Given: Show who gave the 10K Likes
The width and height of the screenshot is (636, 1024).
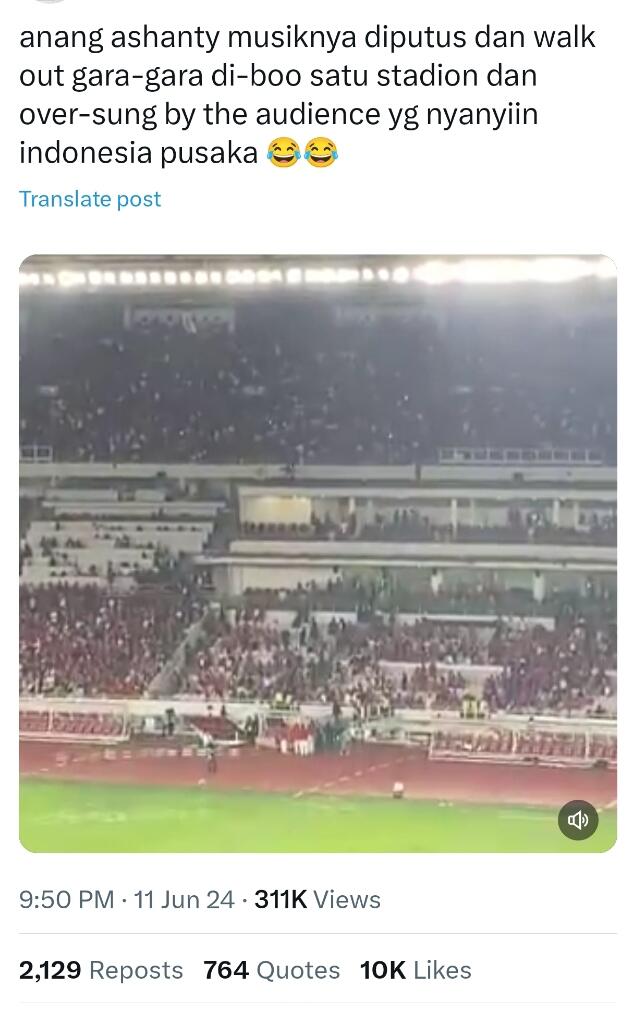Looking at the screenshot, I should click(415, 970).
